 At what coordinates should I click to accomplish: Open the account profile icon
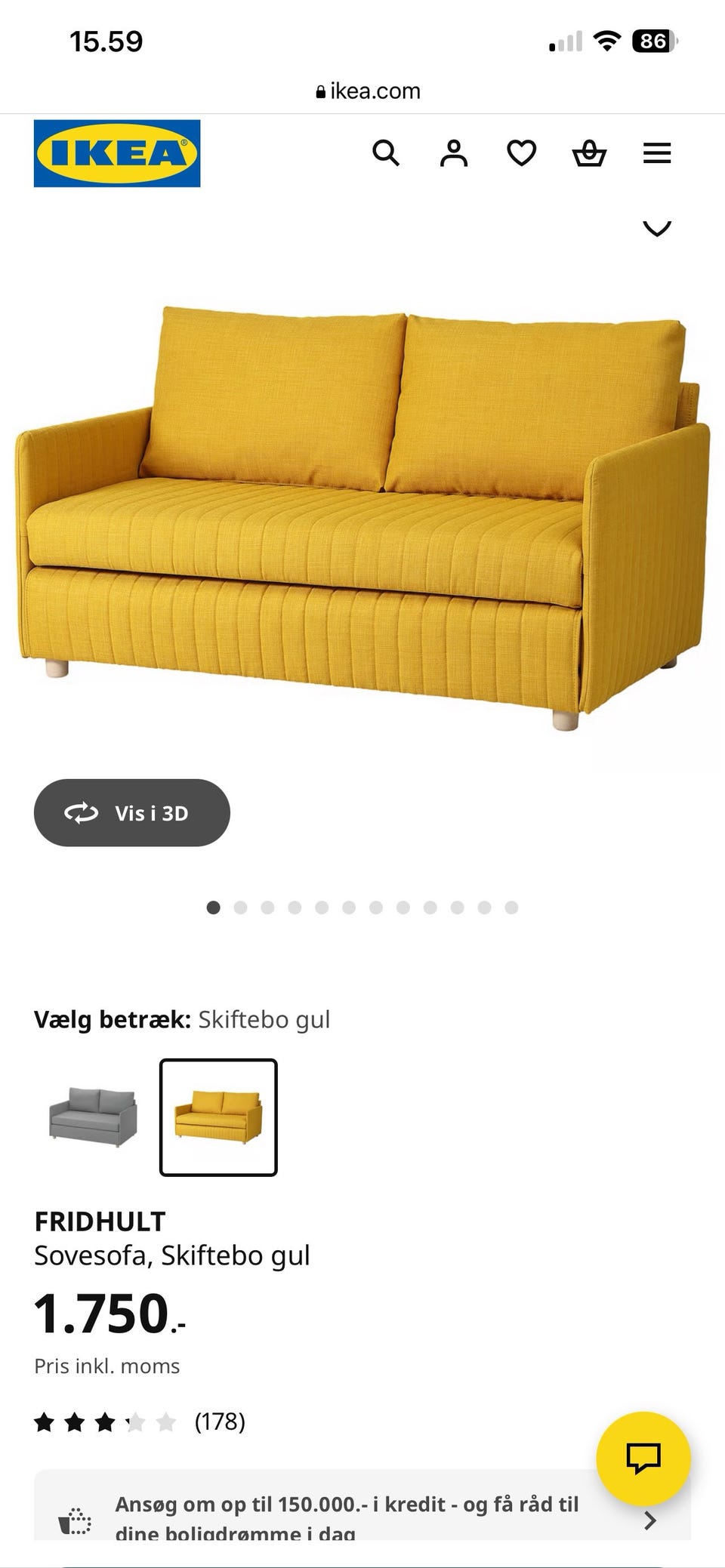click(x=454, y=153)
